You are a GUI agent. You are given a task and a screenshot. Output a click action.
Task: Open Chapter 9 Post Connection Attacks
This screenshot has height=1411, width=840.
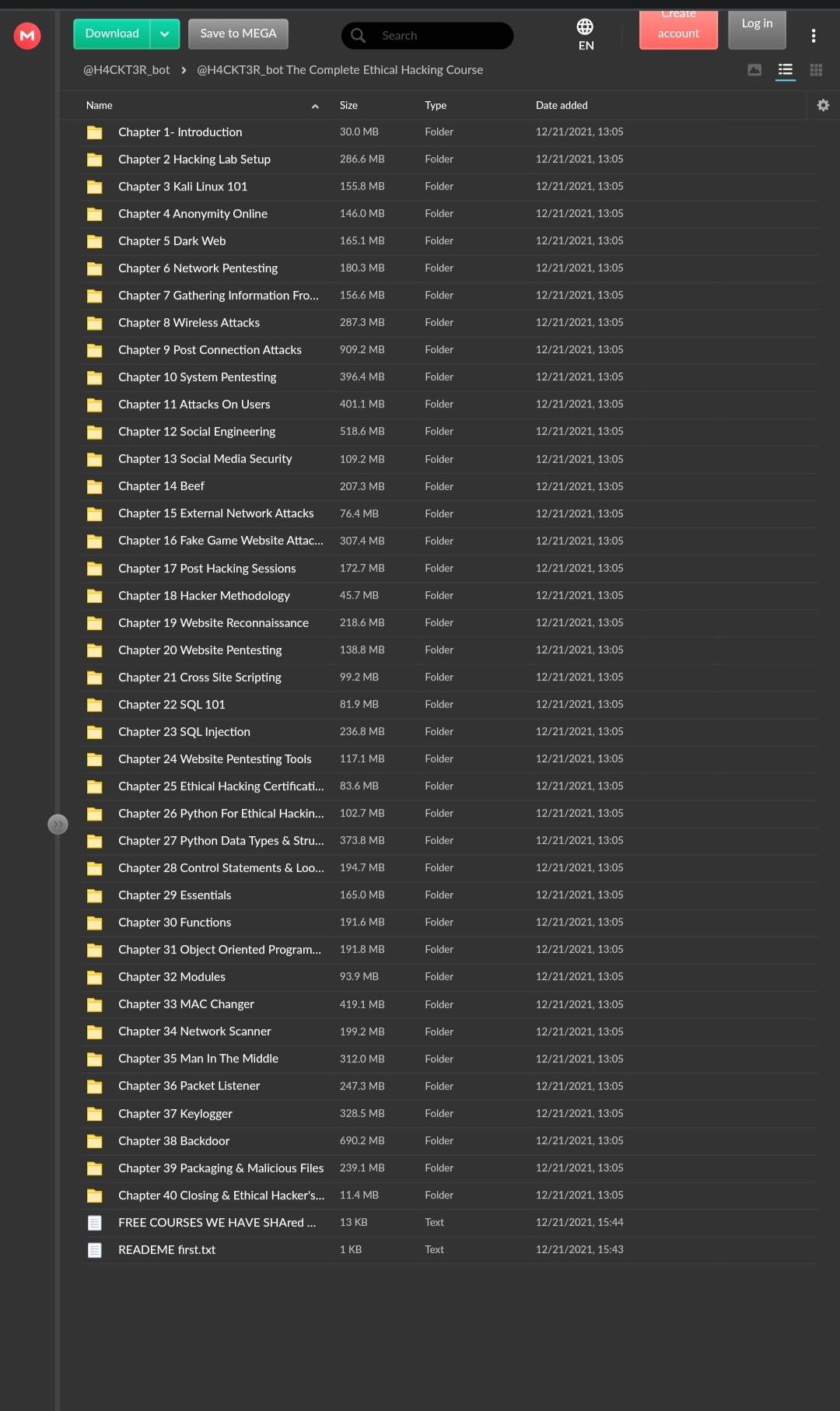209,350
